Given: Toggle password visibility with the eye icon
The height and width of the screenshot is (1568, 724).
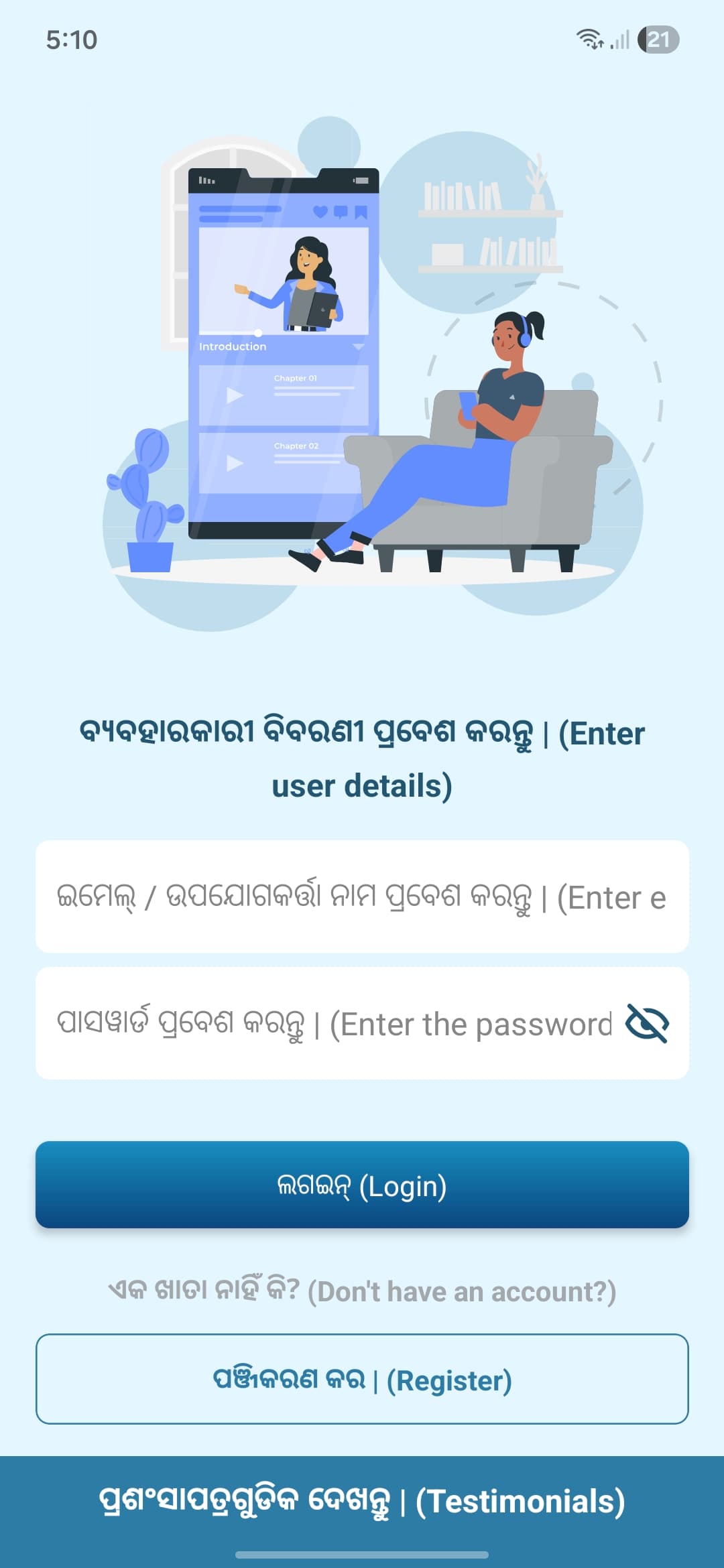Looking at the screenshot, I should (646, 1021).
